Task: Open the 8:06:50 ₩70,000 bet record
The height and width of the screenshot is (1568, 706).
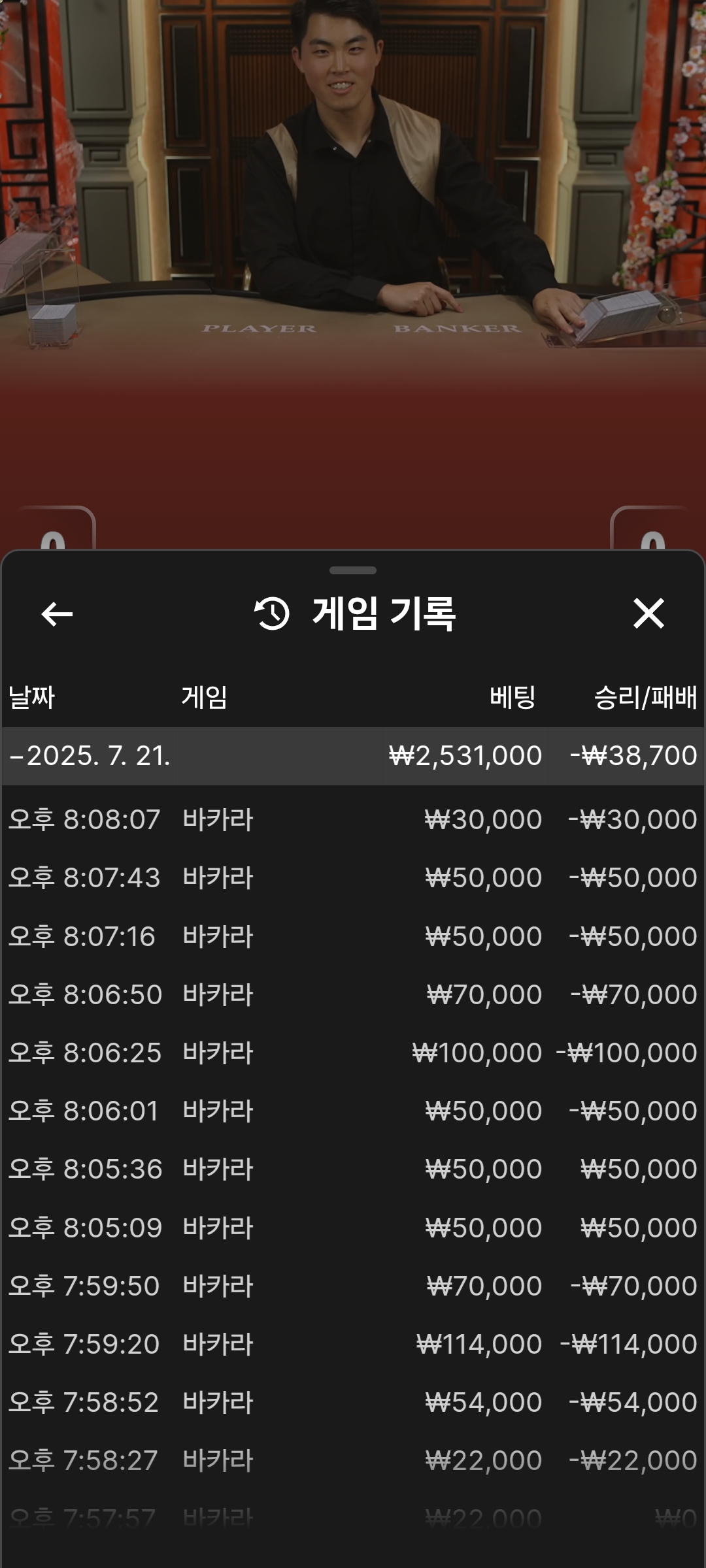Action: (x=353, y=994)
